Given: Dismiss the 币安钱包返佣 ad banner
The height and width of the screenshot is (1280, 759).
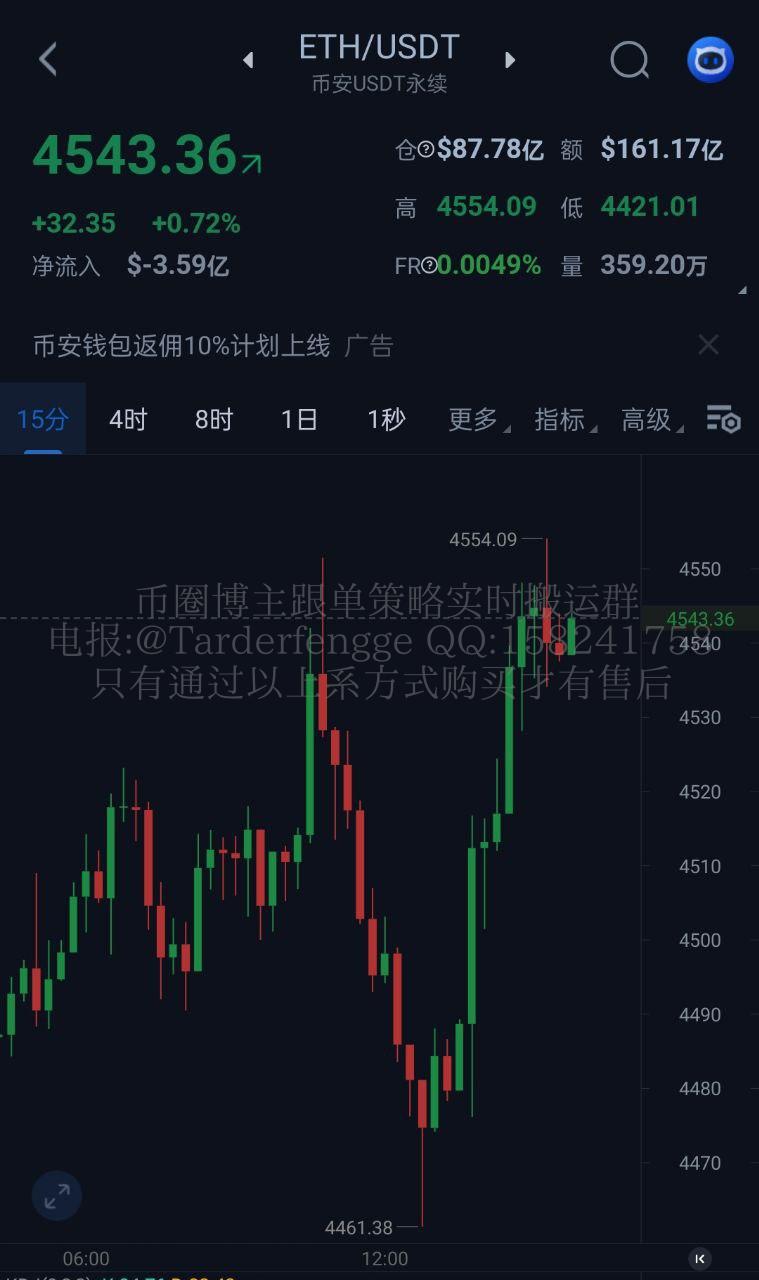Looking at the screenshot, I should [x=708, y=345].
